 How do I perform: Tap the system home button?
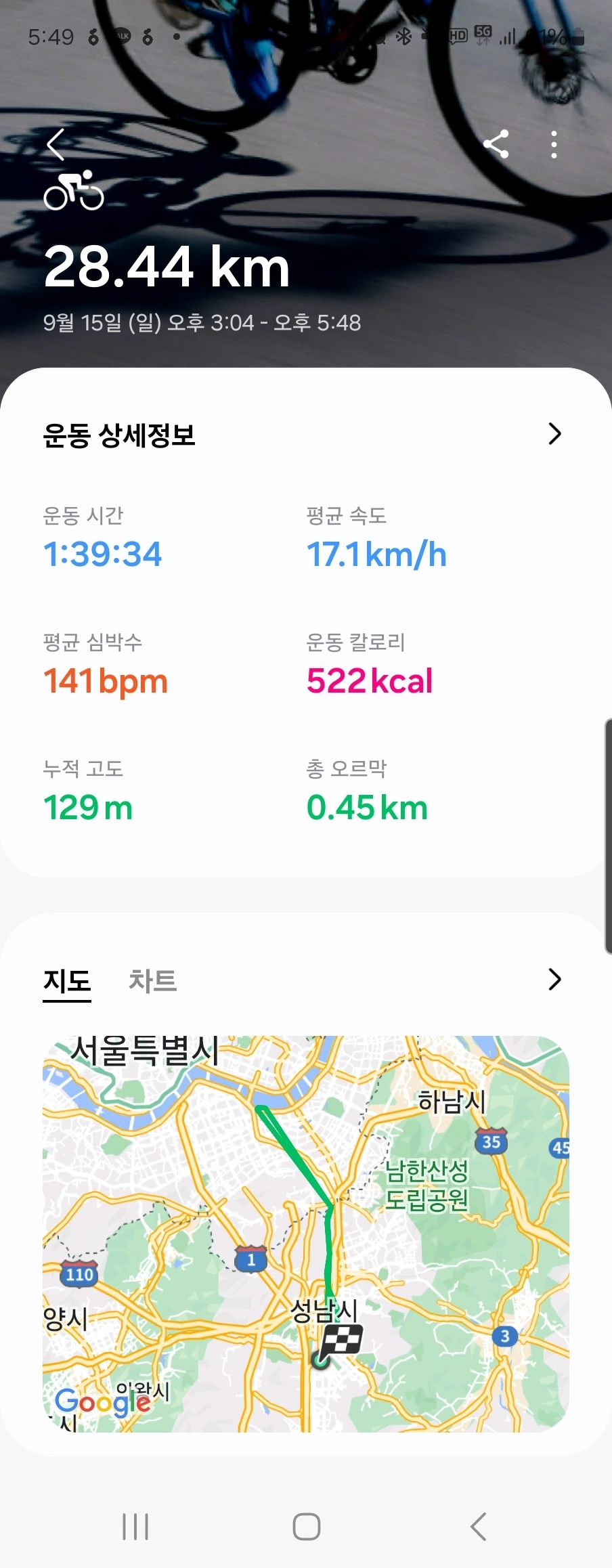tap(306, 1527)
